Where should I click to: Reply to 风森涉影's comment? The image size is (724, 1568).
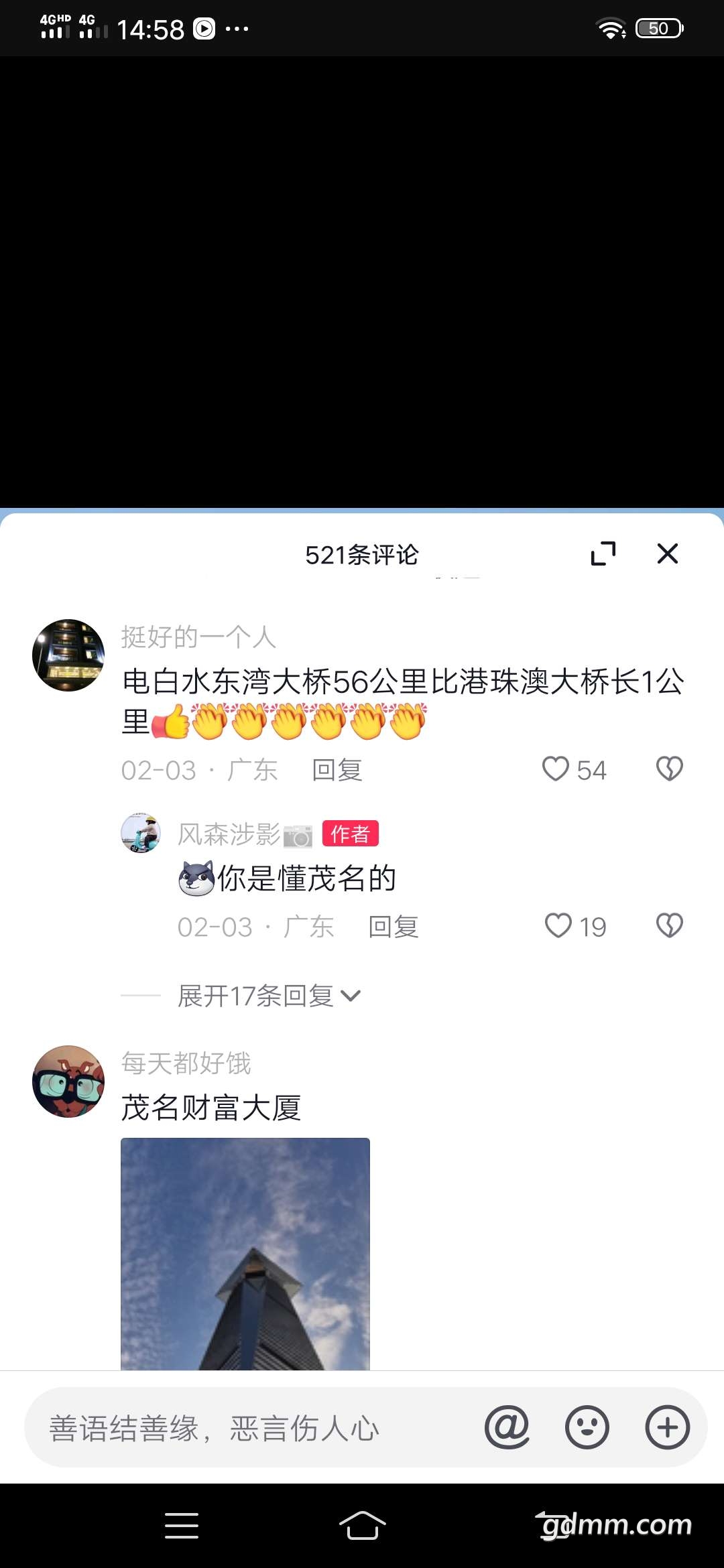[394, 927]
